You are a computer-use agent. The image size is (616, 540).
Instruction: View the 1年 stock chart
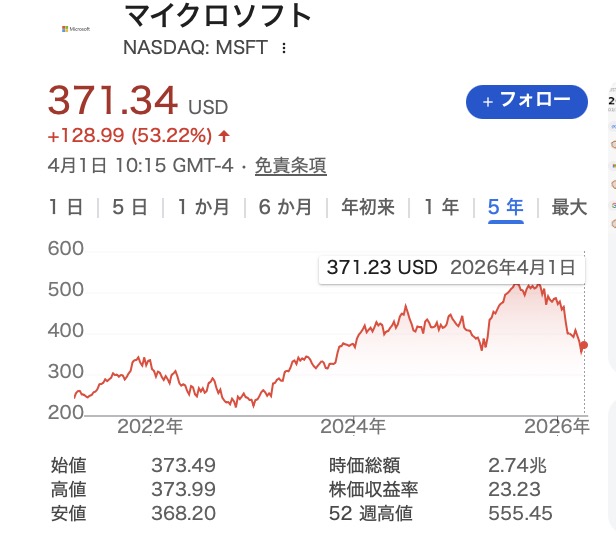click(441, 207)
